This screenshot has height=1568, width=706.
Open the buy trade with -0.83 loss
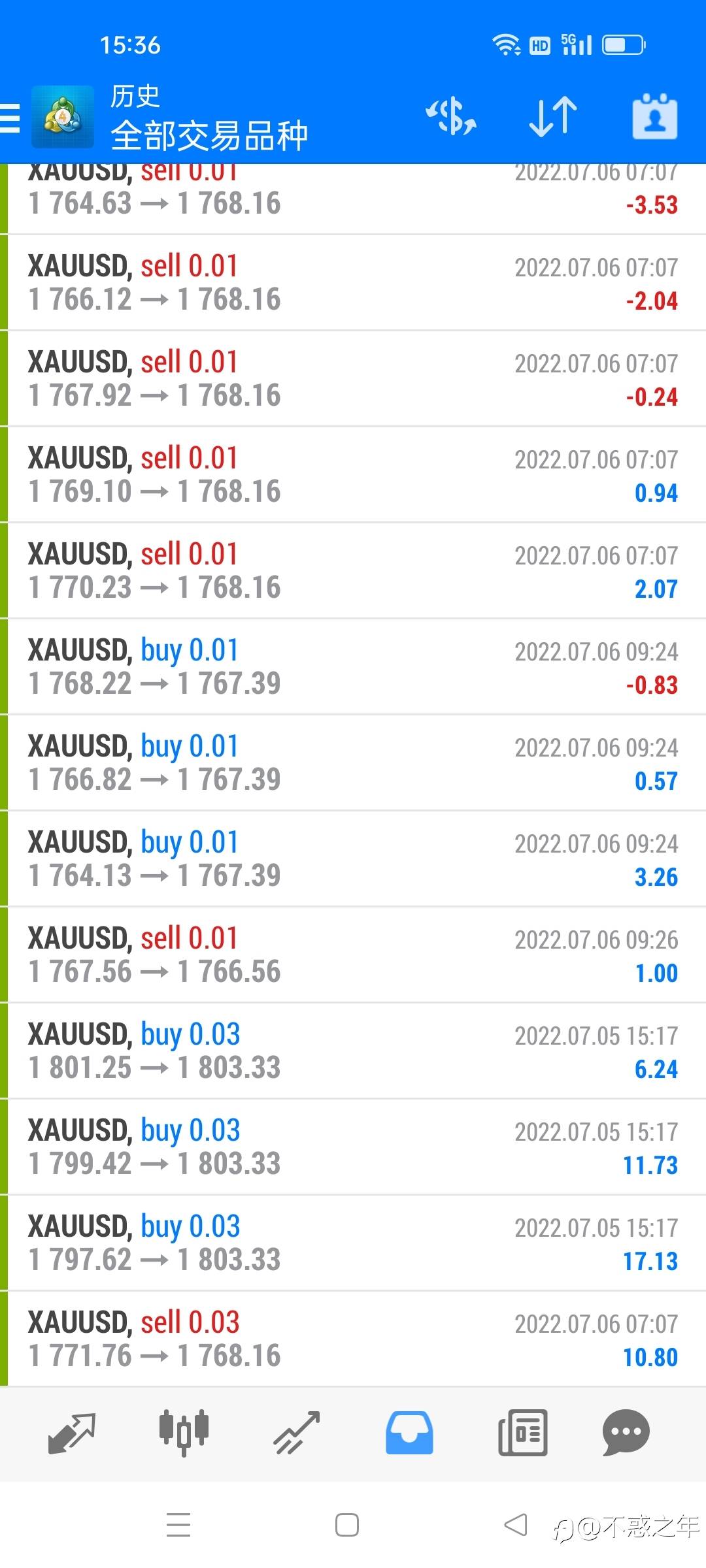[x=353, y=667]
